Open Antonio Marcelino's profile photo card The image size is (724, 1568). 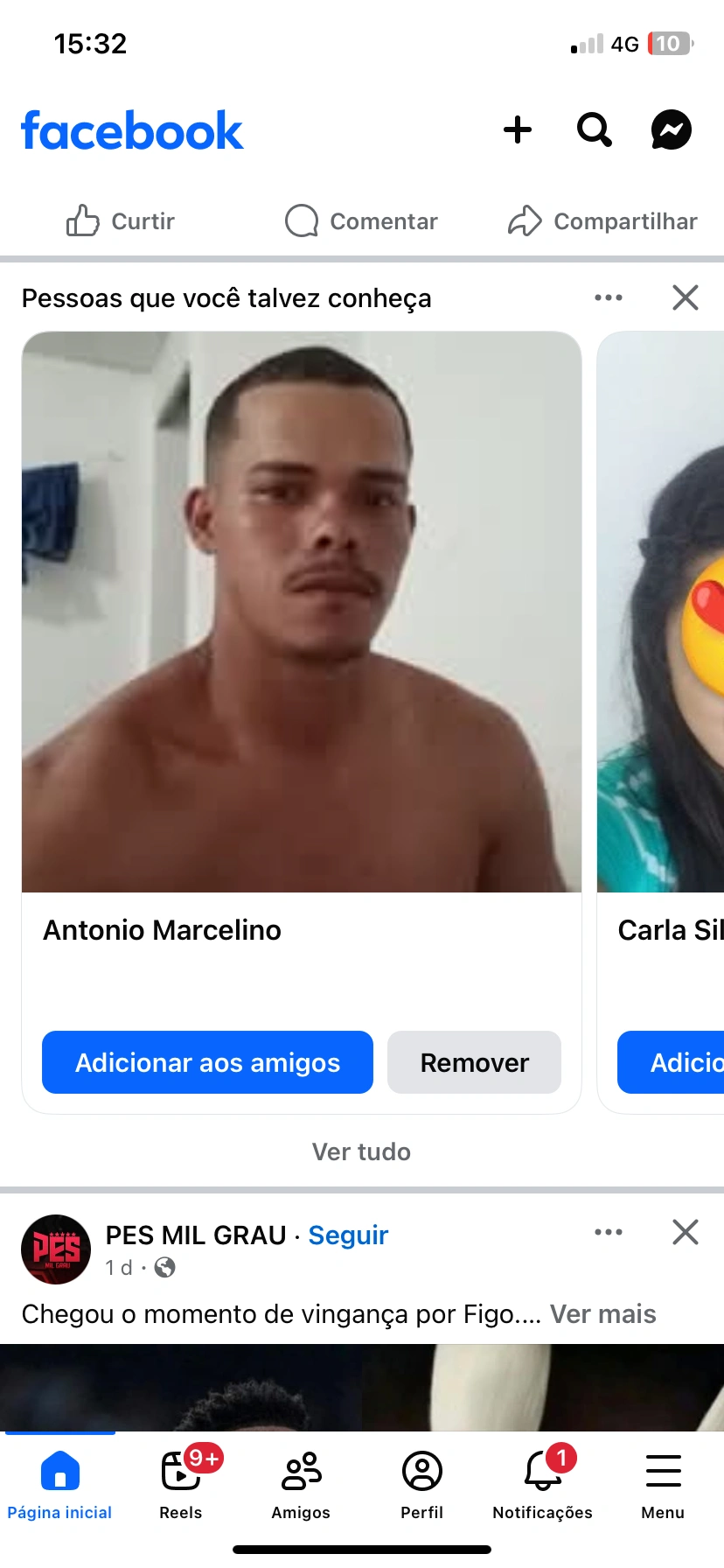302,612
